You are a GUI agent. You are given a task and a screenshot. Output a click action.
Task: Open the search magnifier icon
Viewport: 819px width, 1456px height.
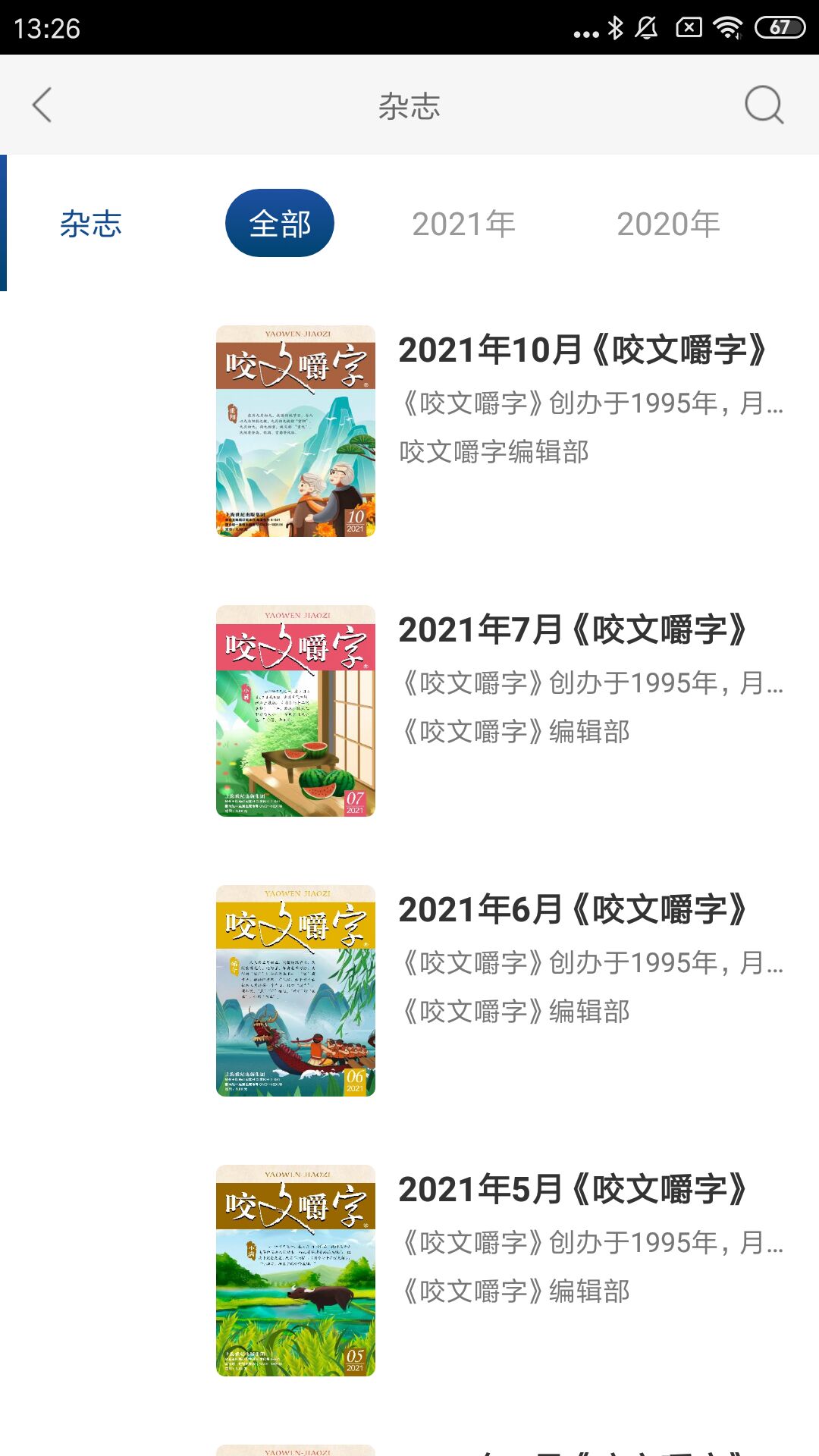[x=763, y=105]
